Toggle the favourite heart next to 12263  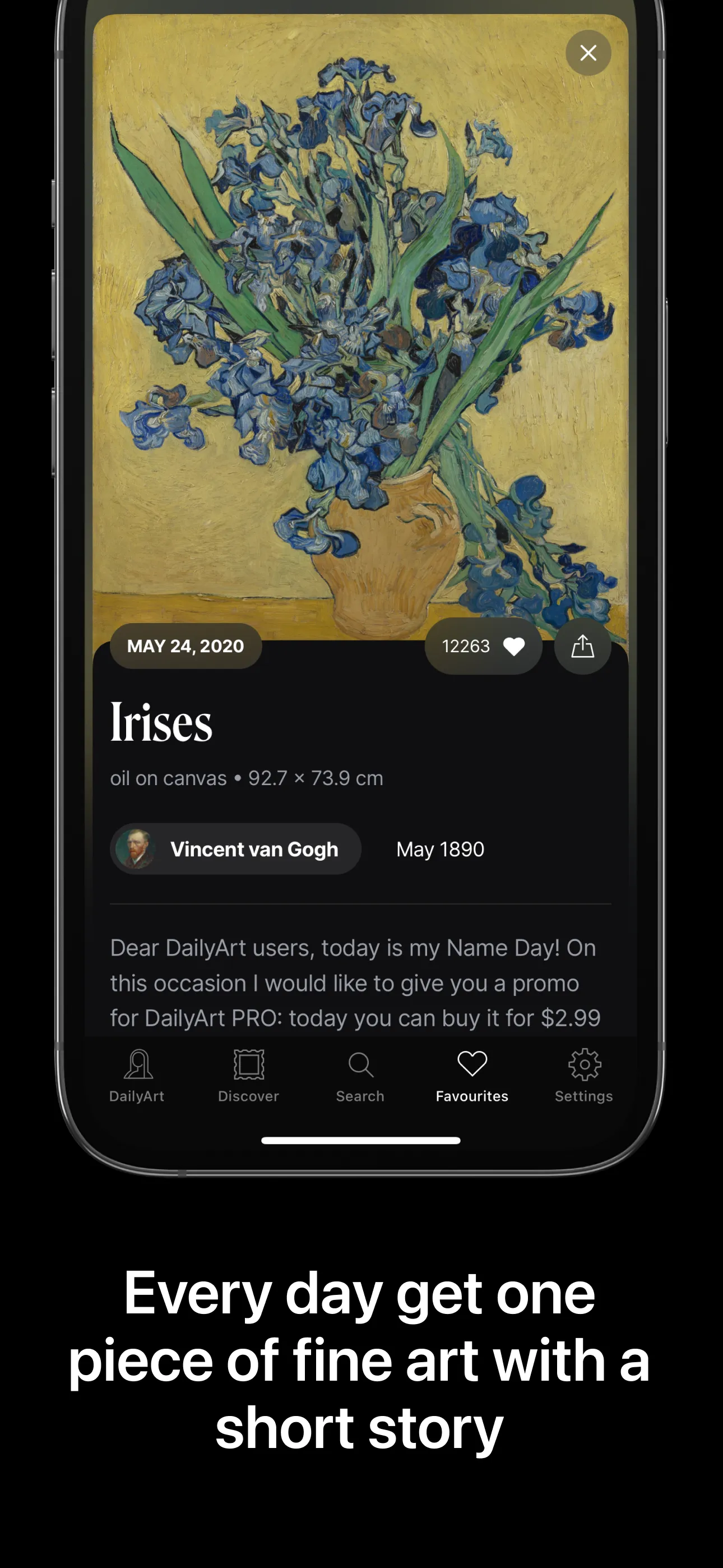coord(515,647)
